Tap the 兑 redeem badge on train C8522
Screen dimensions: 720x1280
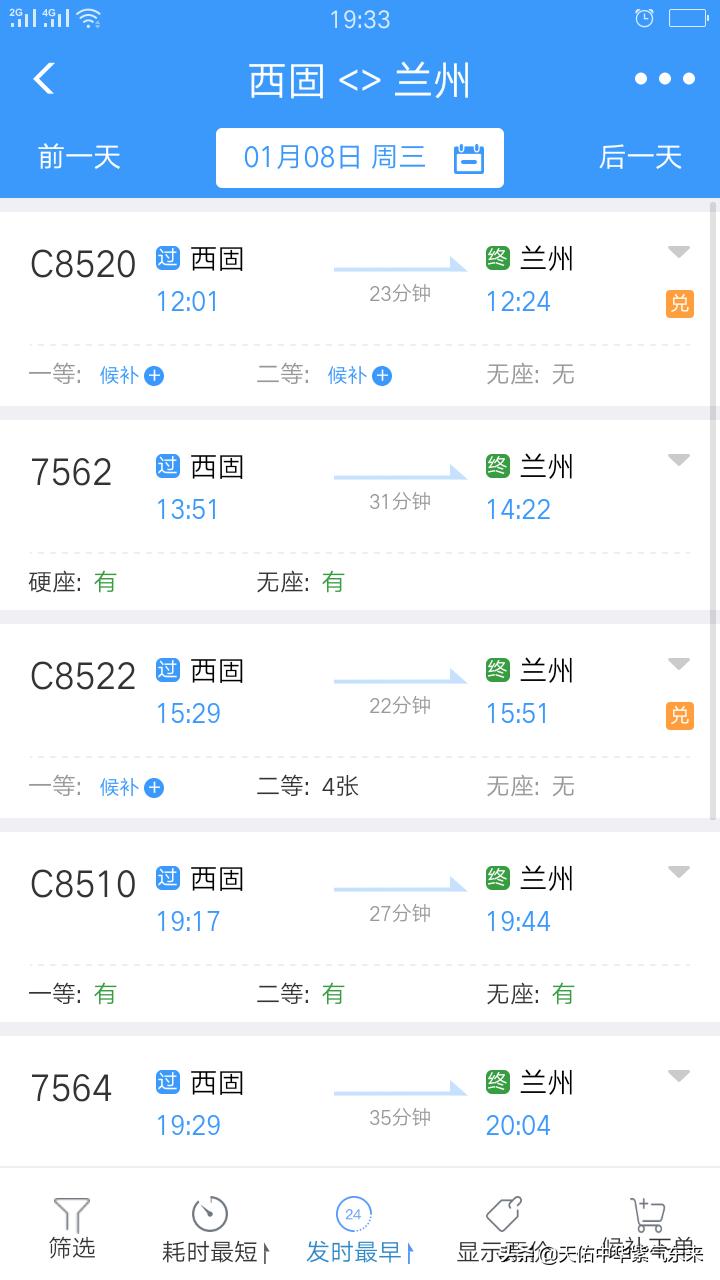(679, 716)
